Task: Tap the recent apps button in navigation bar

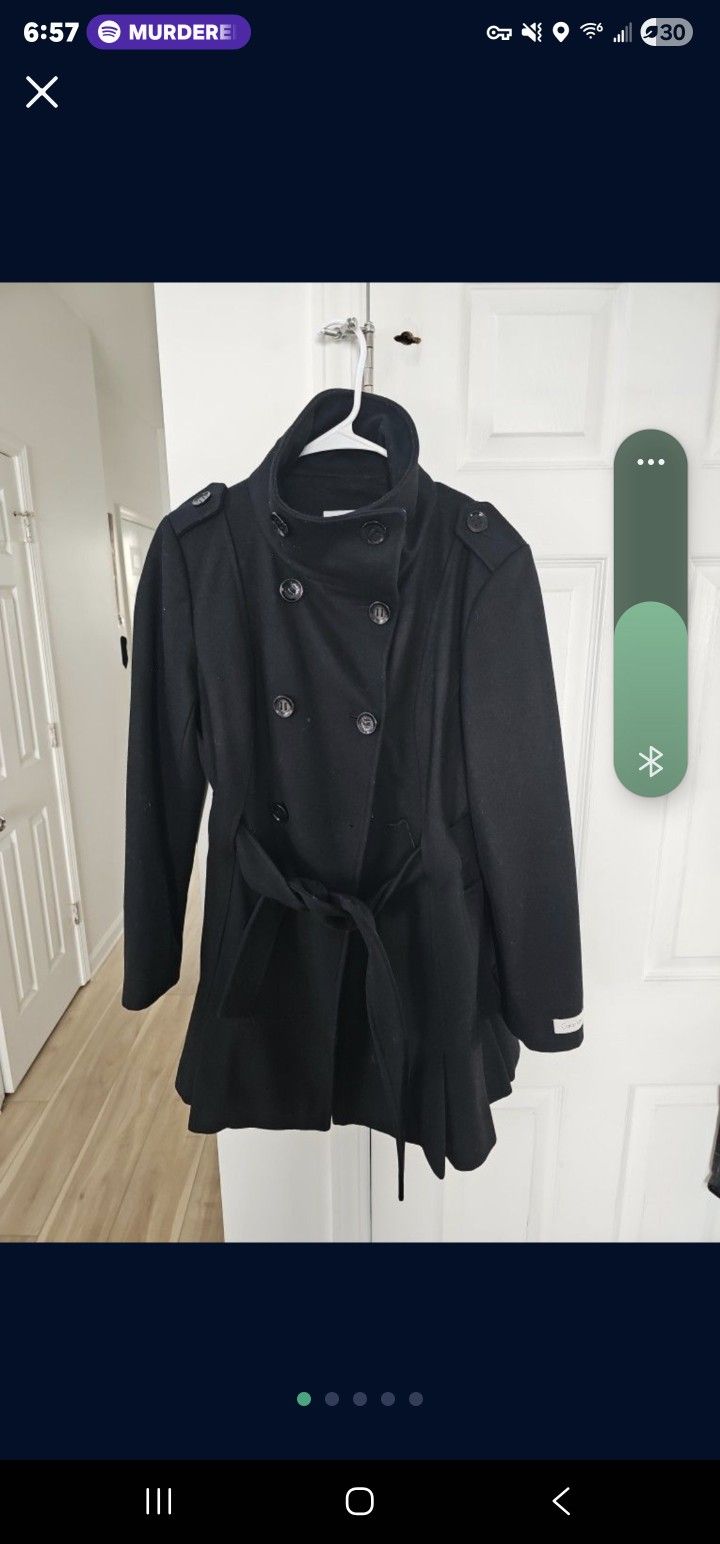Action: click(158, 1502)
